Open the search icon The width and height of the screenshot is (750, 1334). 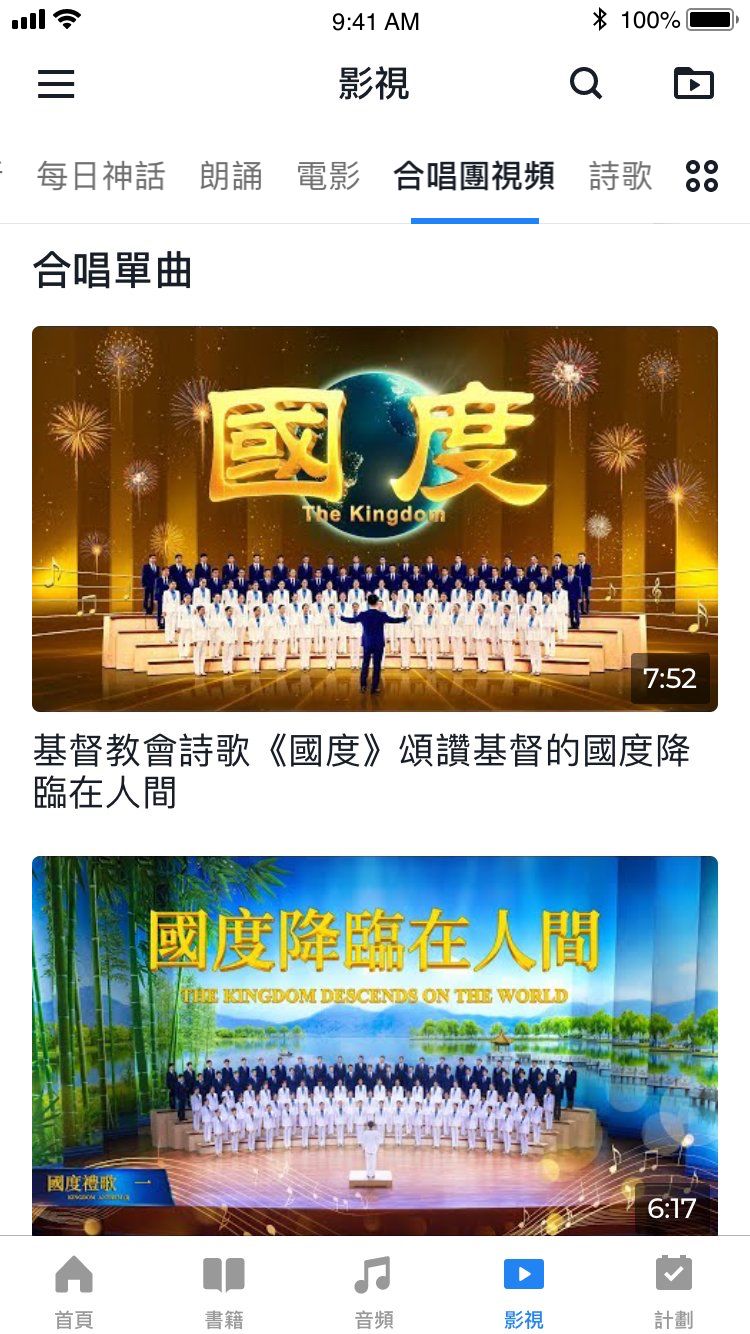tap(586, 84)
